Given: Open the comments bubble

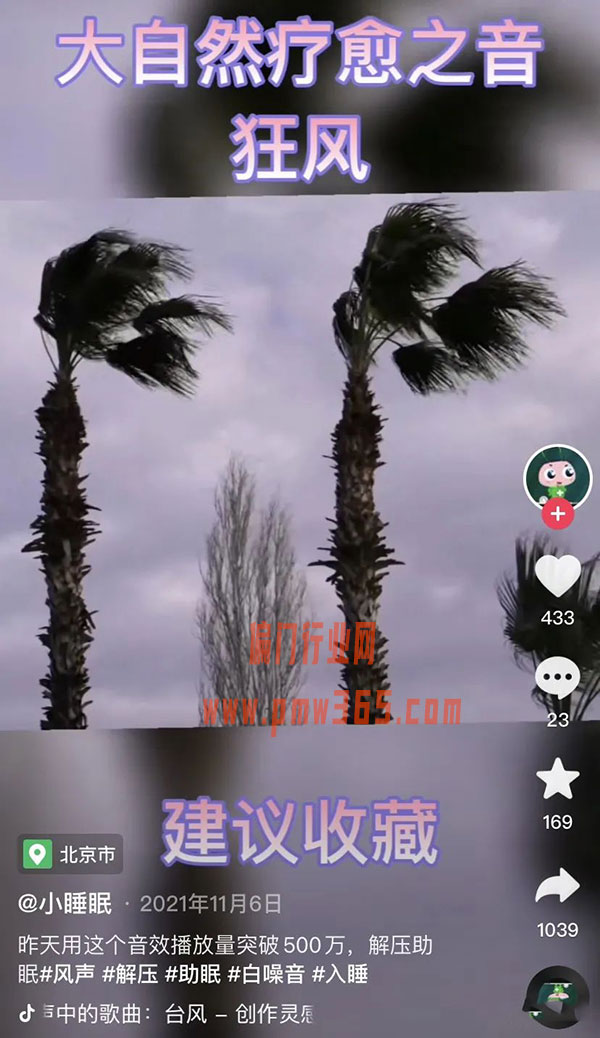Looking at the screenshot, I should point(557,679).
